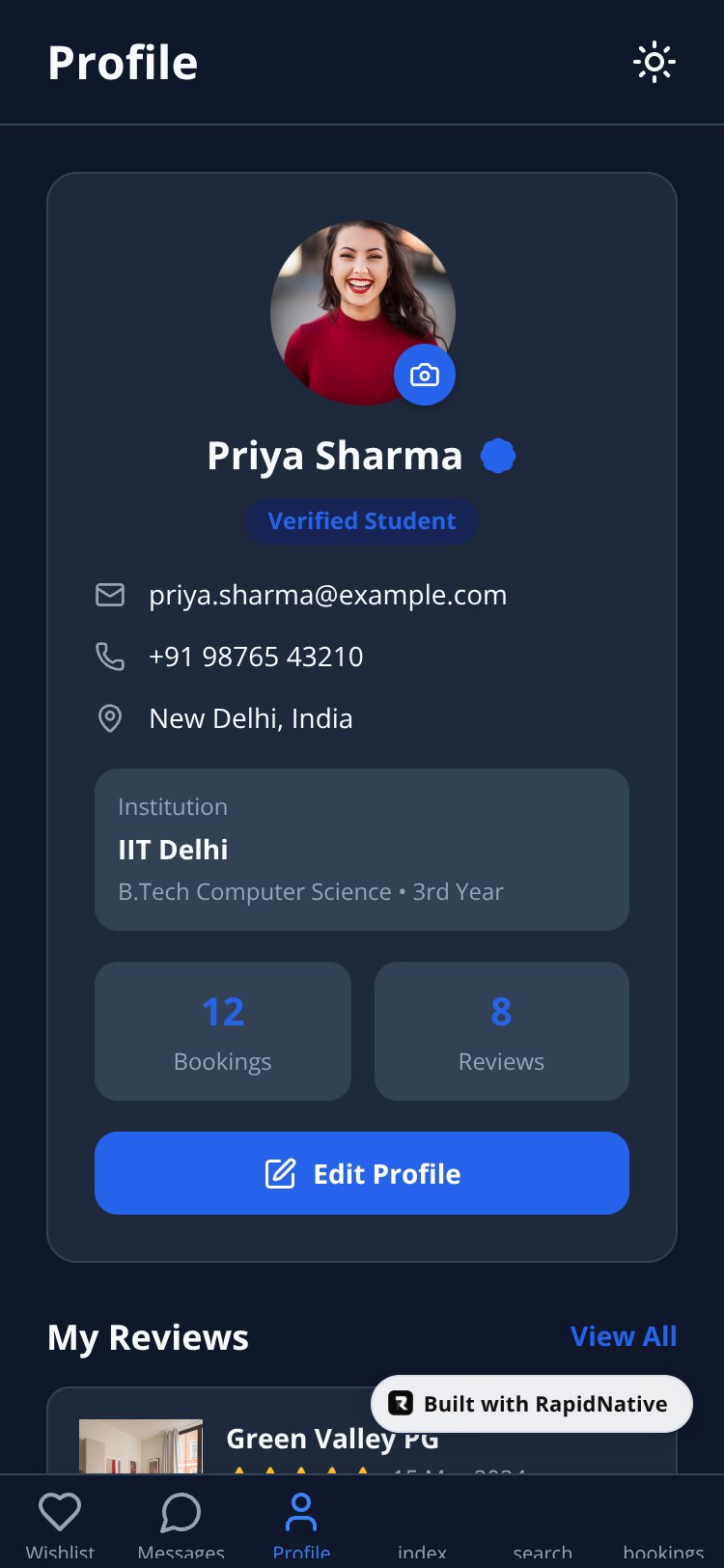This screenshot has width=724, height=1568.
Task: Open the Green Valley PG review card
Action: 362,1431
